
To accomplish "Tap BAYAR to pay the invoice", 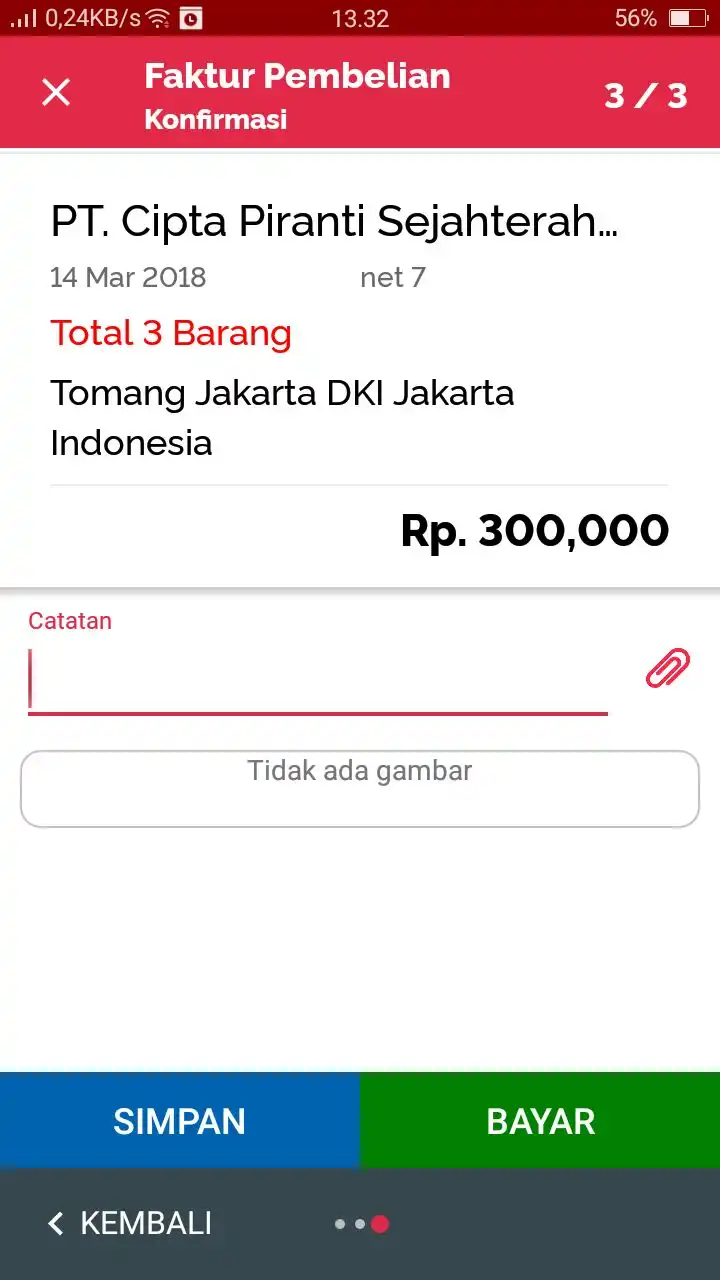I will 540,1120.
